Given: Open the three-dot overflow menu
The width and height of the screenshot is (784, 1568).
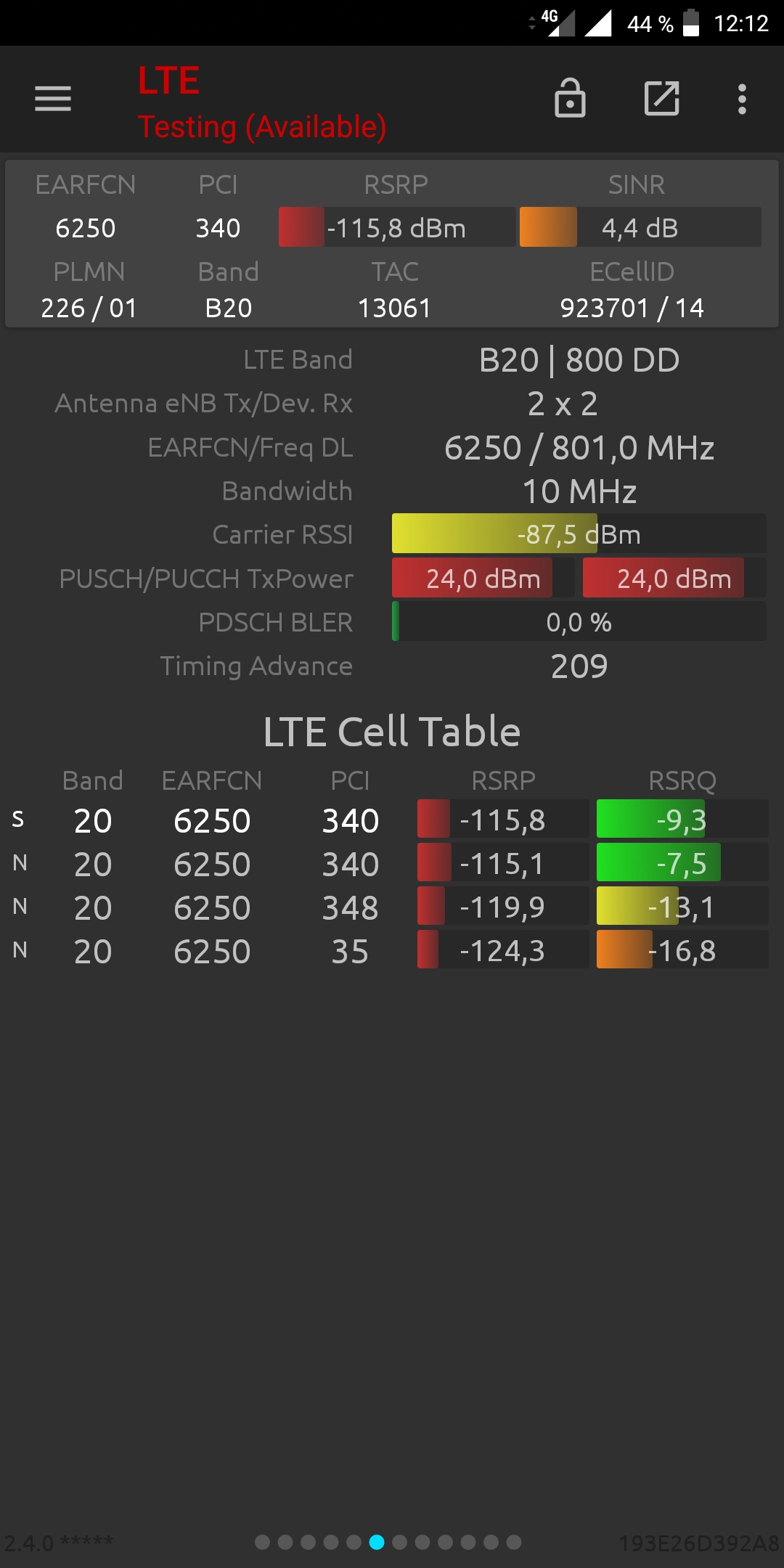Looking at the screenshot, I should click(x=742, y=99).
